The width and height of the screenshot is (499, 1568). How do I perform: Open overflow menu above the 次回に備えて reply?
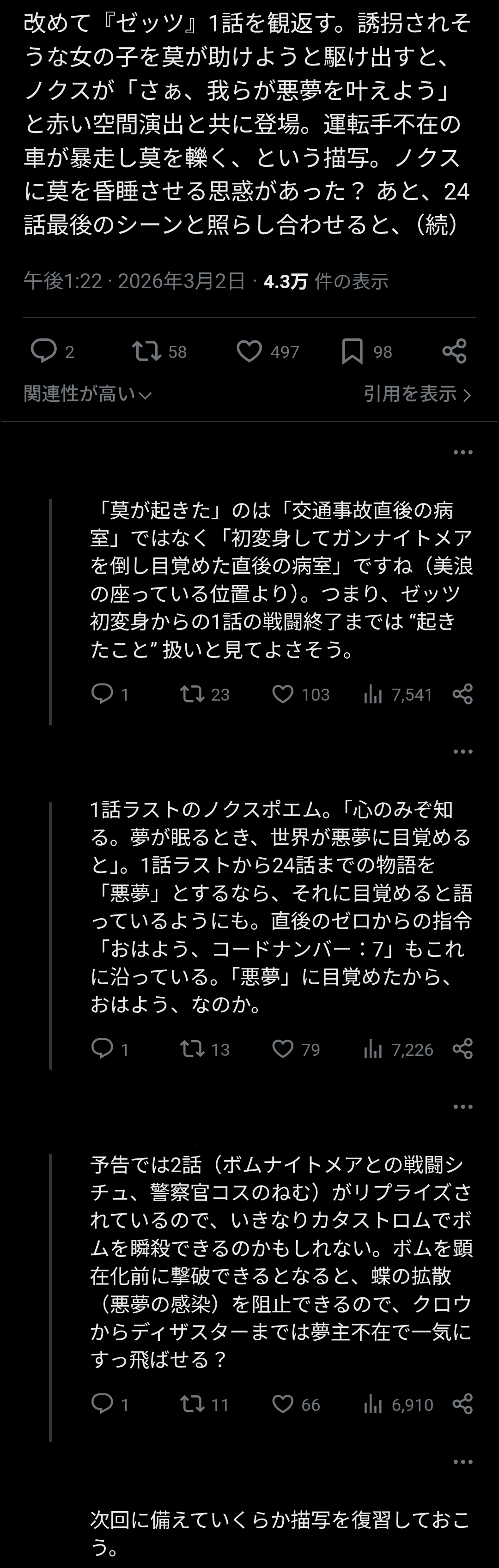tap(463, 1462)
